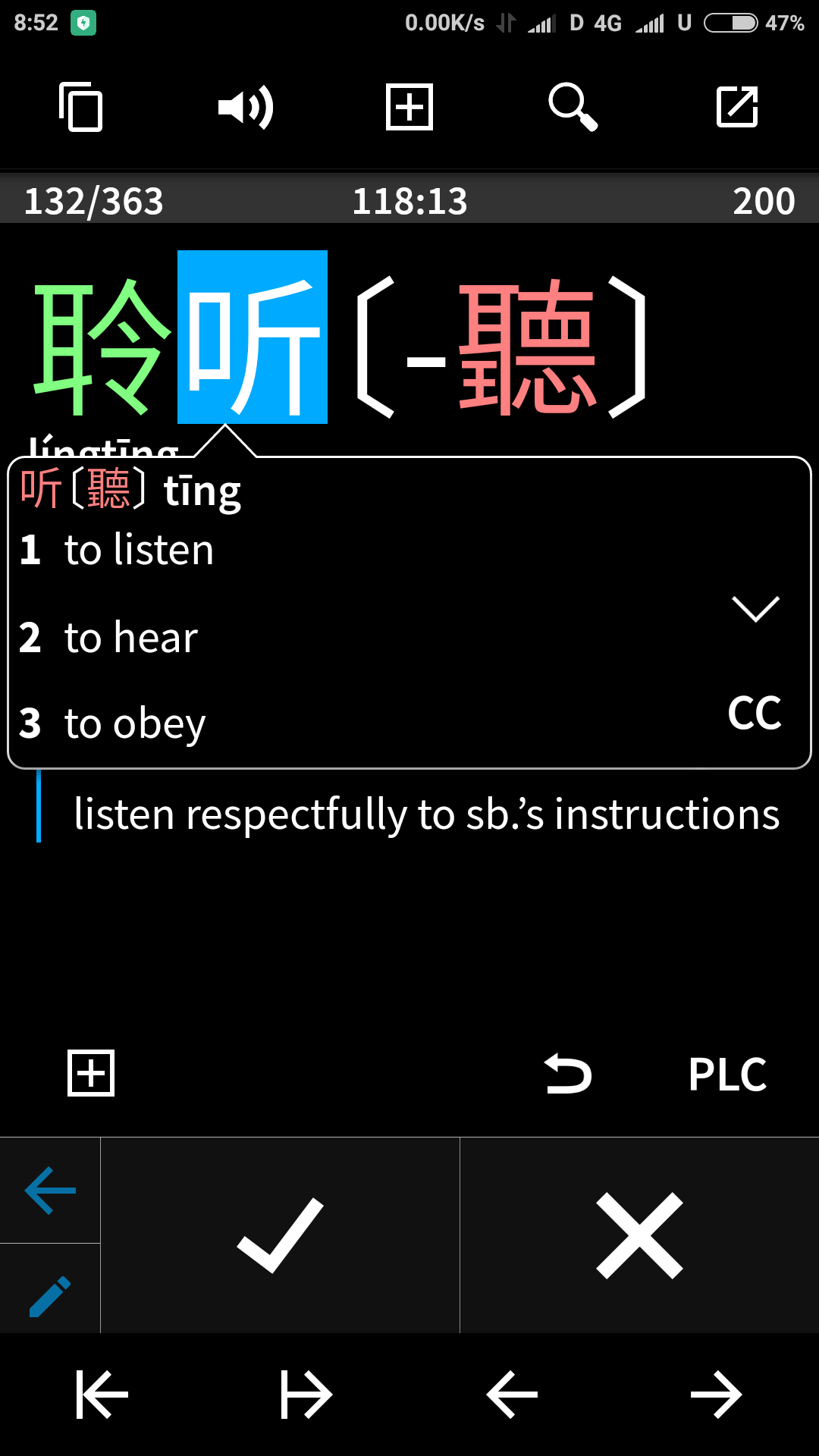This screenshot has height=1456, width=819.
Task: Expand popup definitions with the chevron
Action: pyautogui.click(x=755, y=609)
